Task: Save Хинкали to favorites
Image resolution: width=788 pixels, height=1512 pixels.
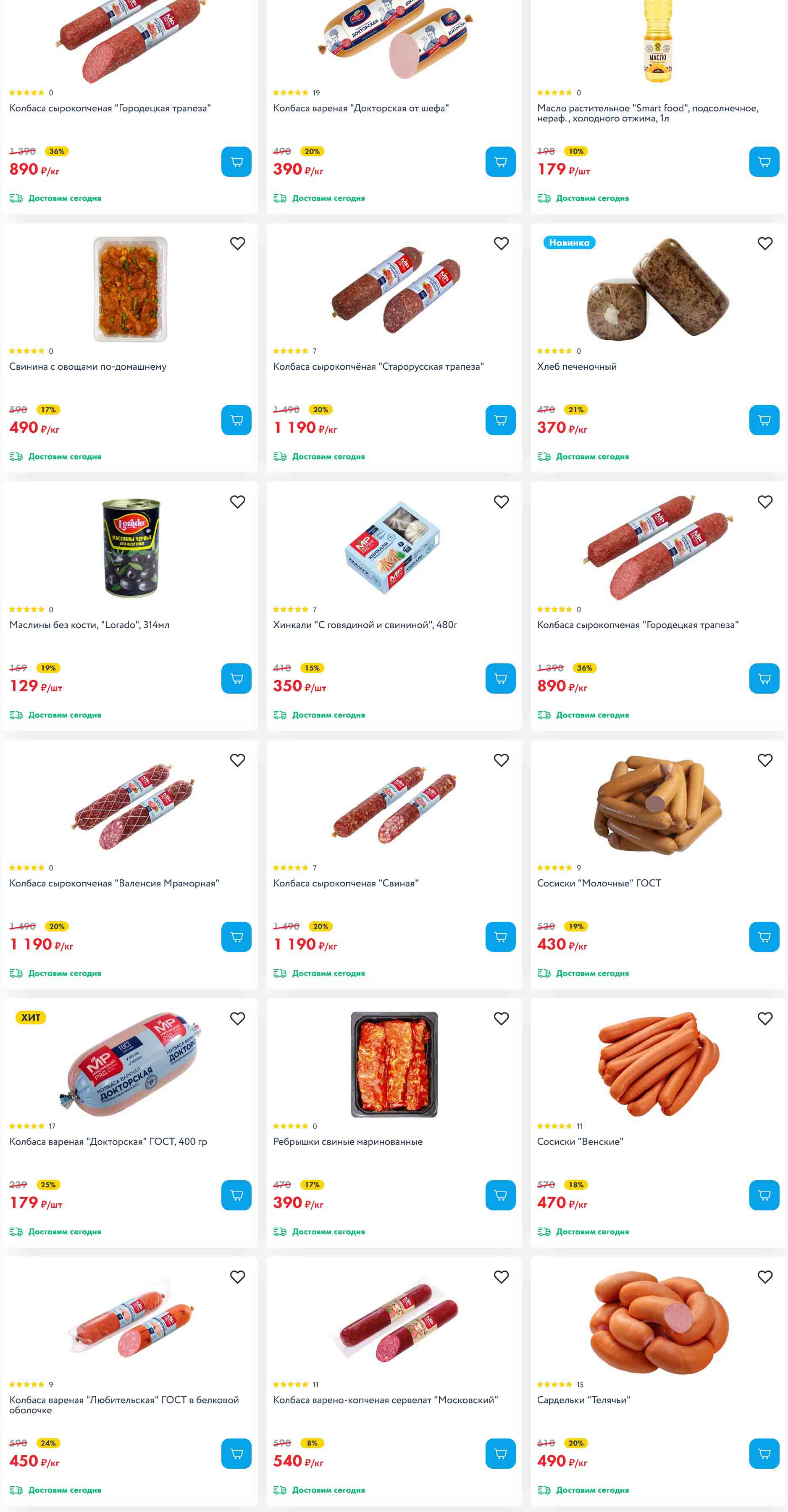Action: tap(501, 502)
